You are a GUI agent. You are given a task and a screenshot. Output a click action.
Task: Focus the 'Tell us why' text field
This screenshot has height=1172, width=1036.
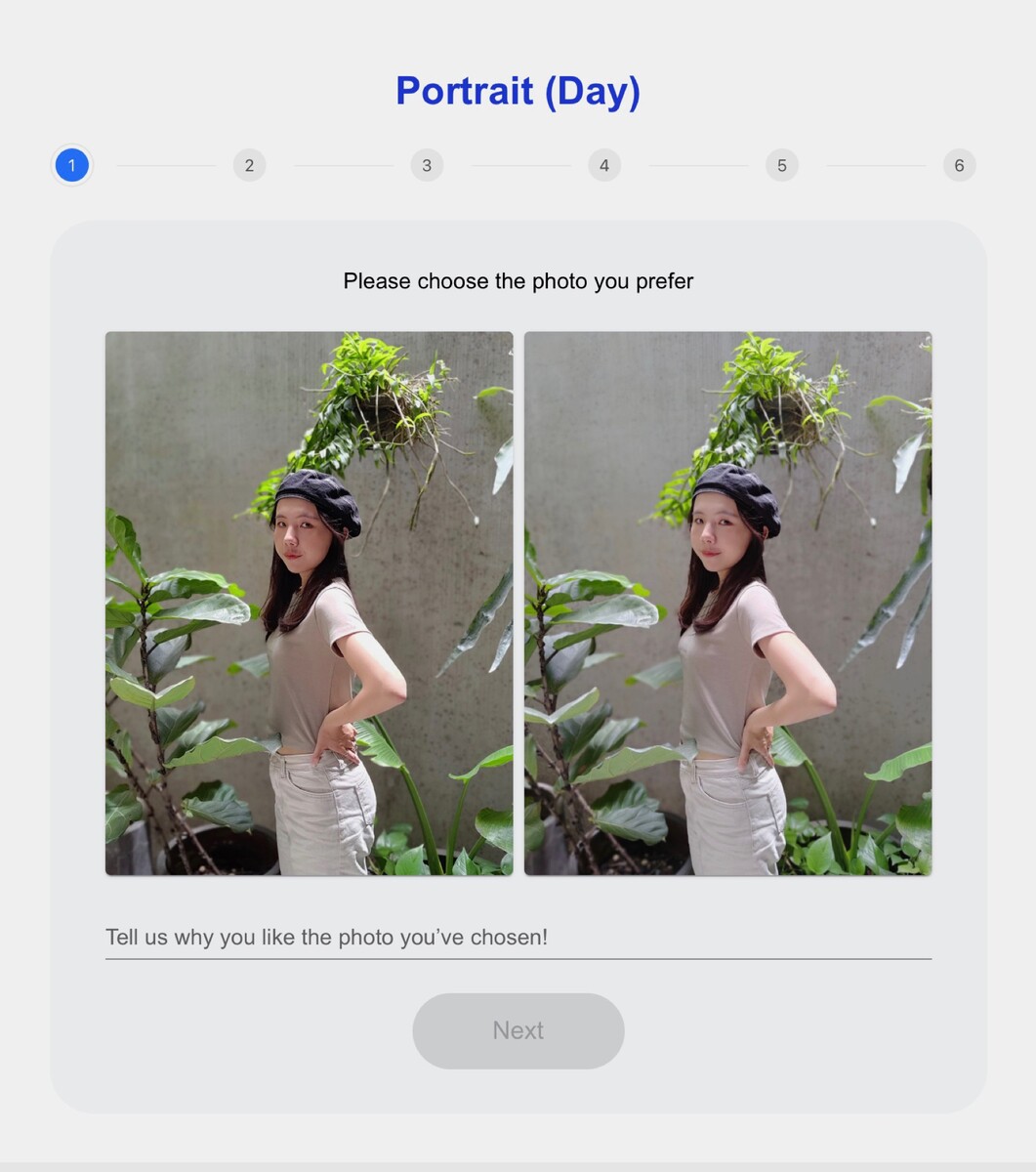pos(518,938)
